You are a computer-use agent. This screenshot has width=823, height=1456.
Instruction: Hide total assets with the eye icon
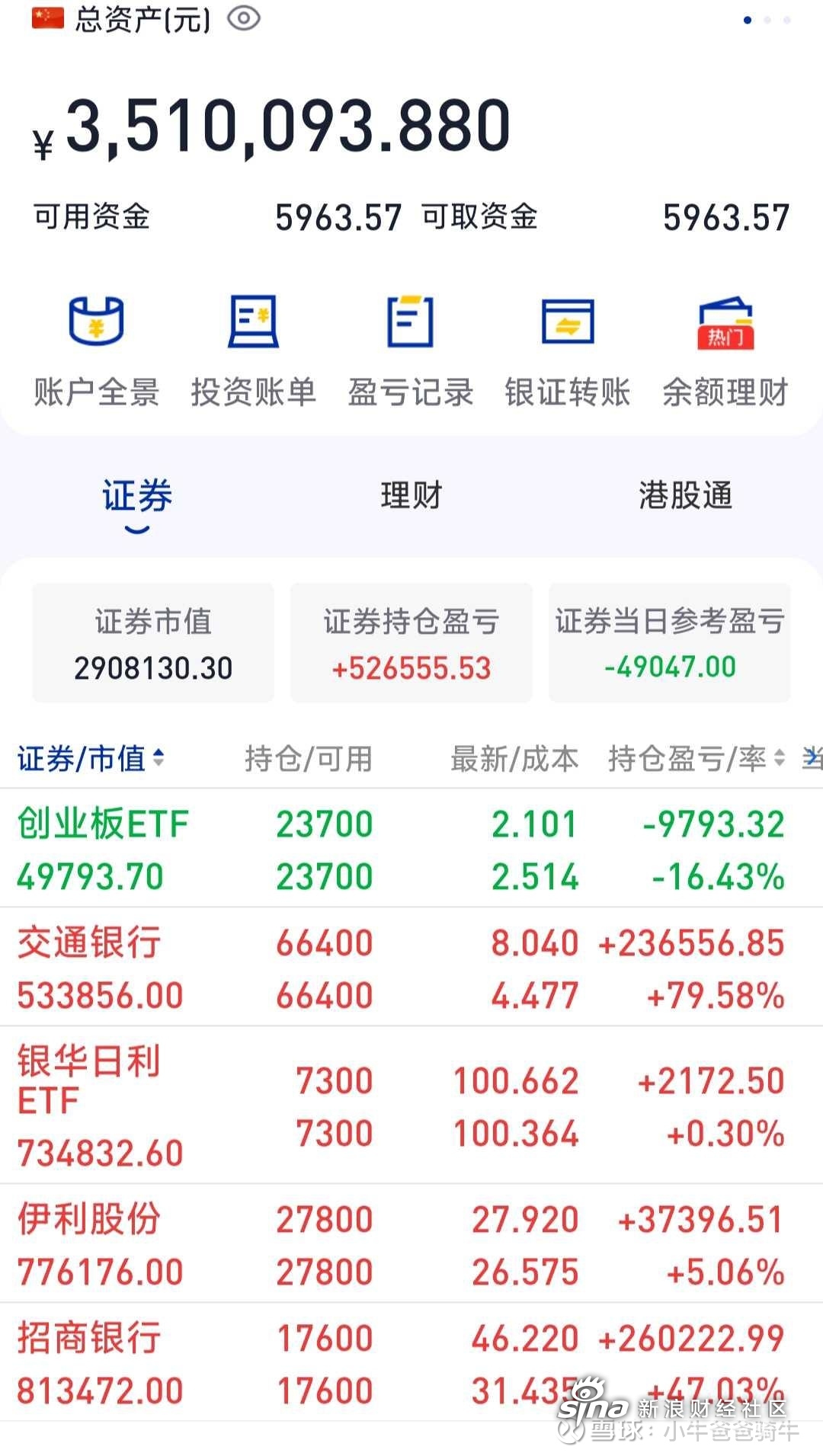[x=244, y=18]
